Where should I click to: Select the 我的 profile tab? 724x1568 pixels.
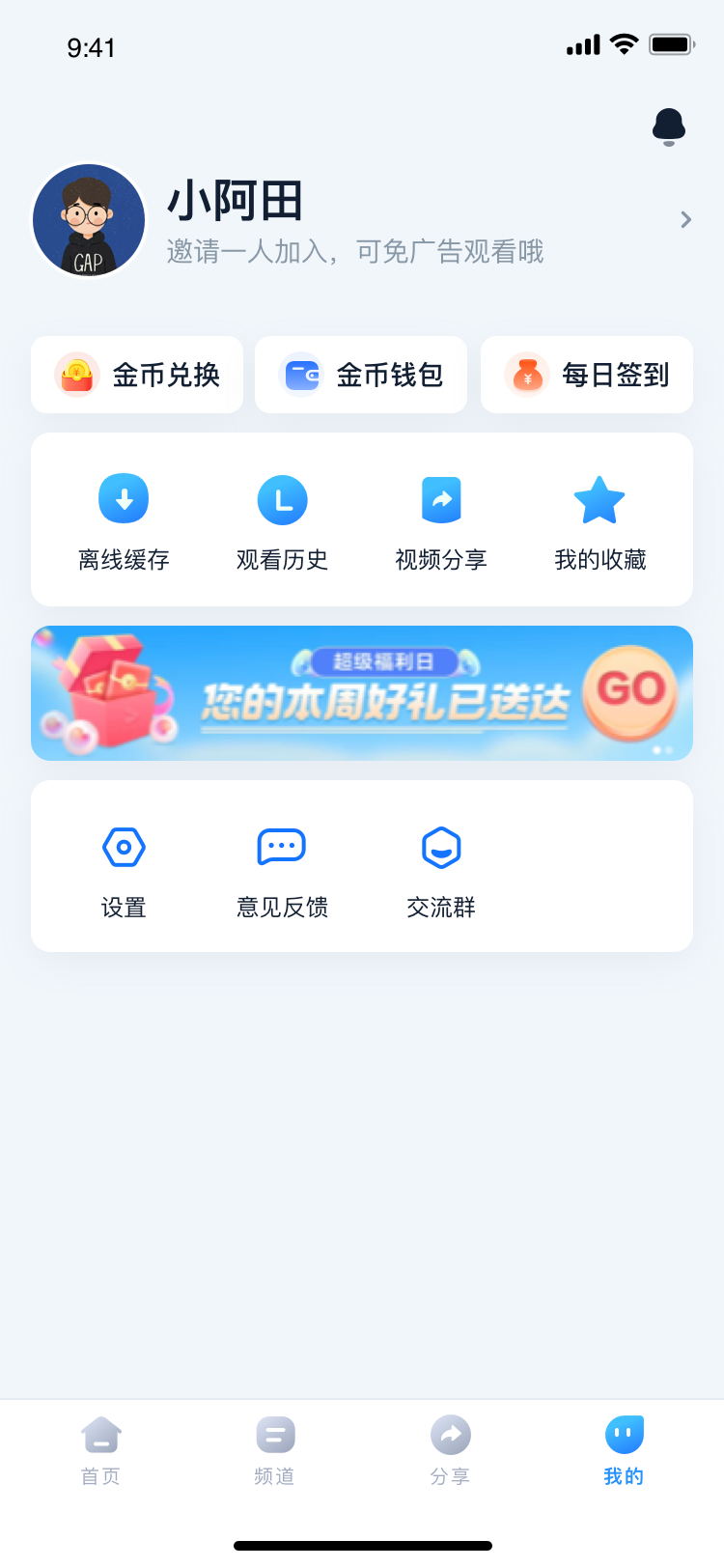tap(624, 1449)
